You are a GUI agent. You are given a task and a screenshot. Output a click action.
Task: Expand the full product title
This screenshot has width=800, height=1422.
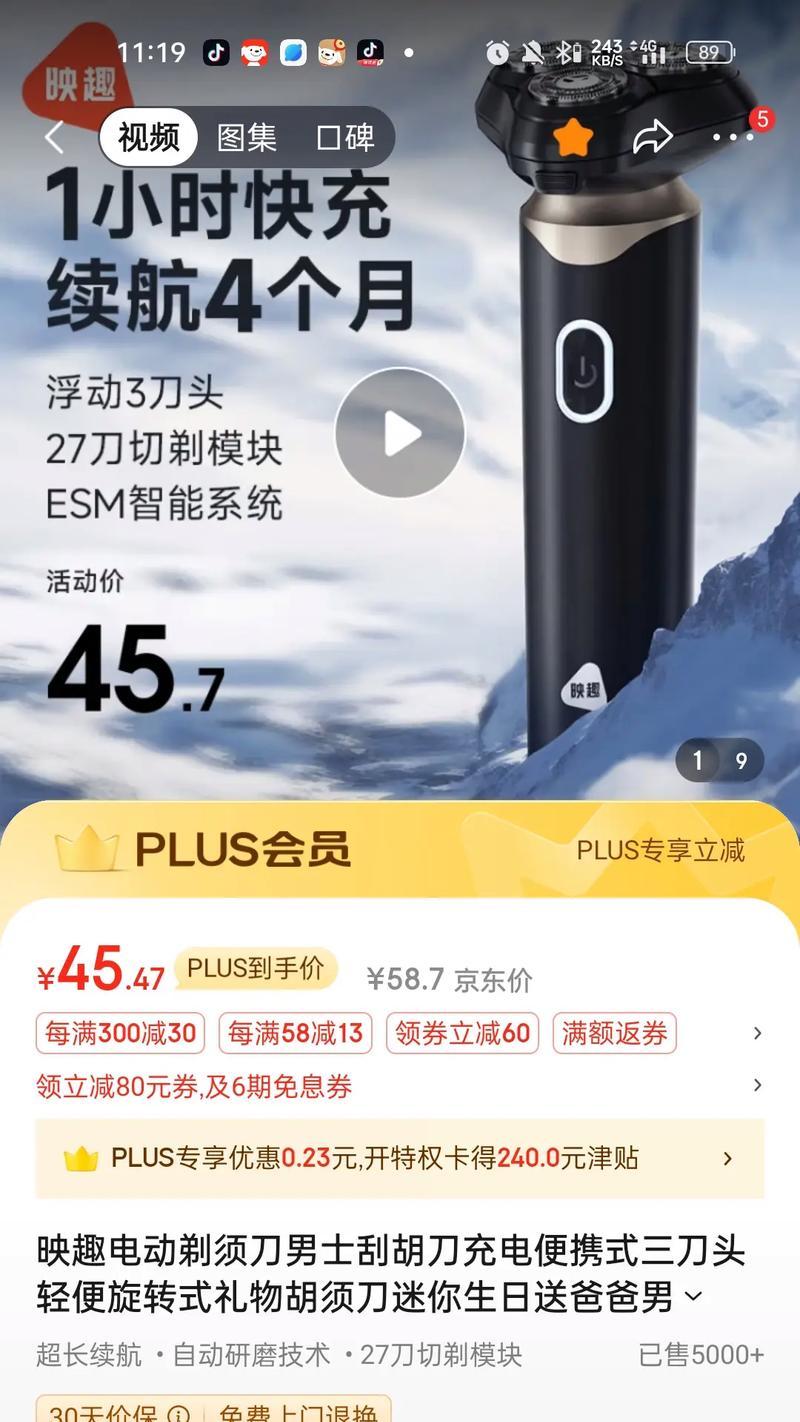693,1298
